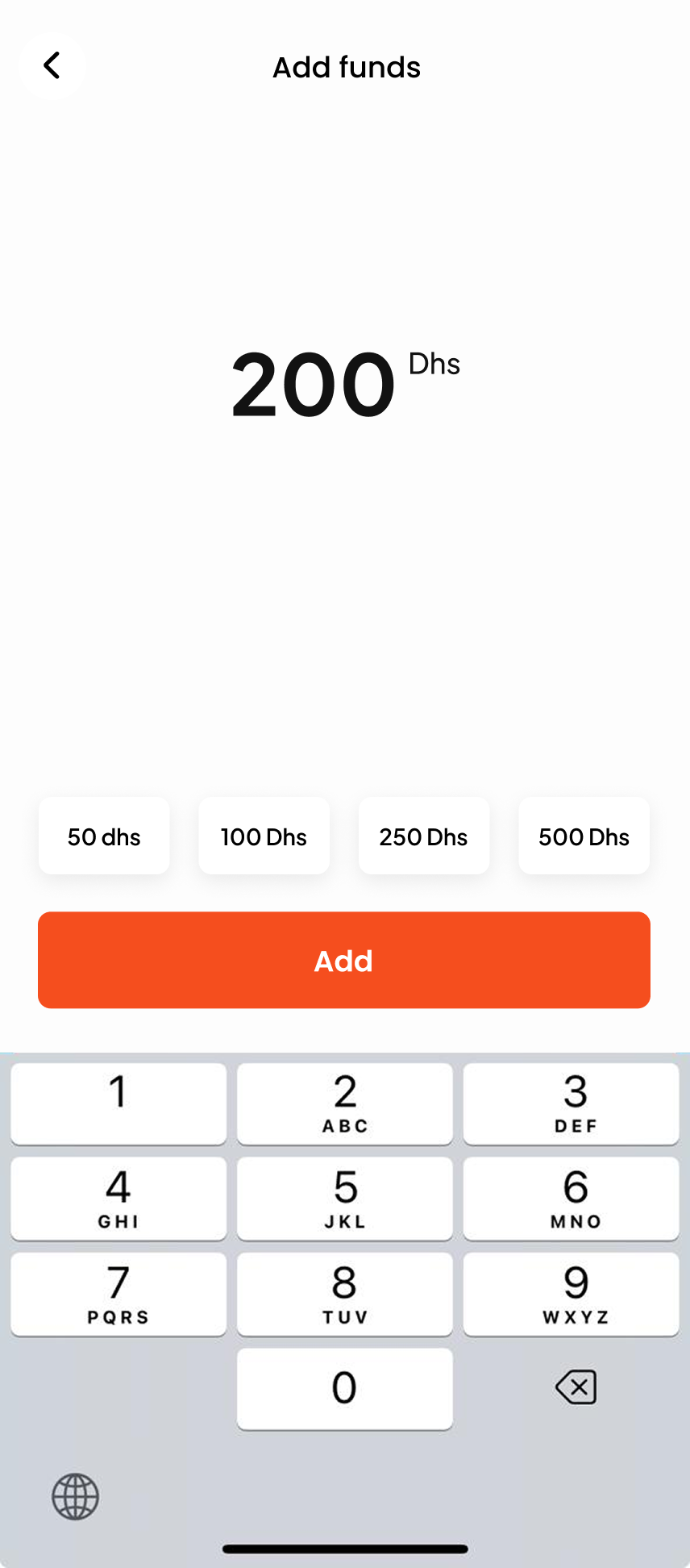Choose the 100 Dhs quick amount
The image size is (690, 1568).
264,836
